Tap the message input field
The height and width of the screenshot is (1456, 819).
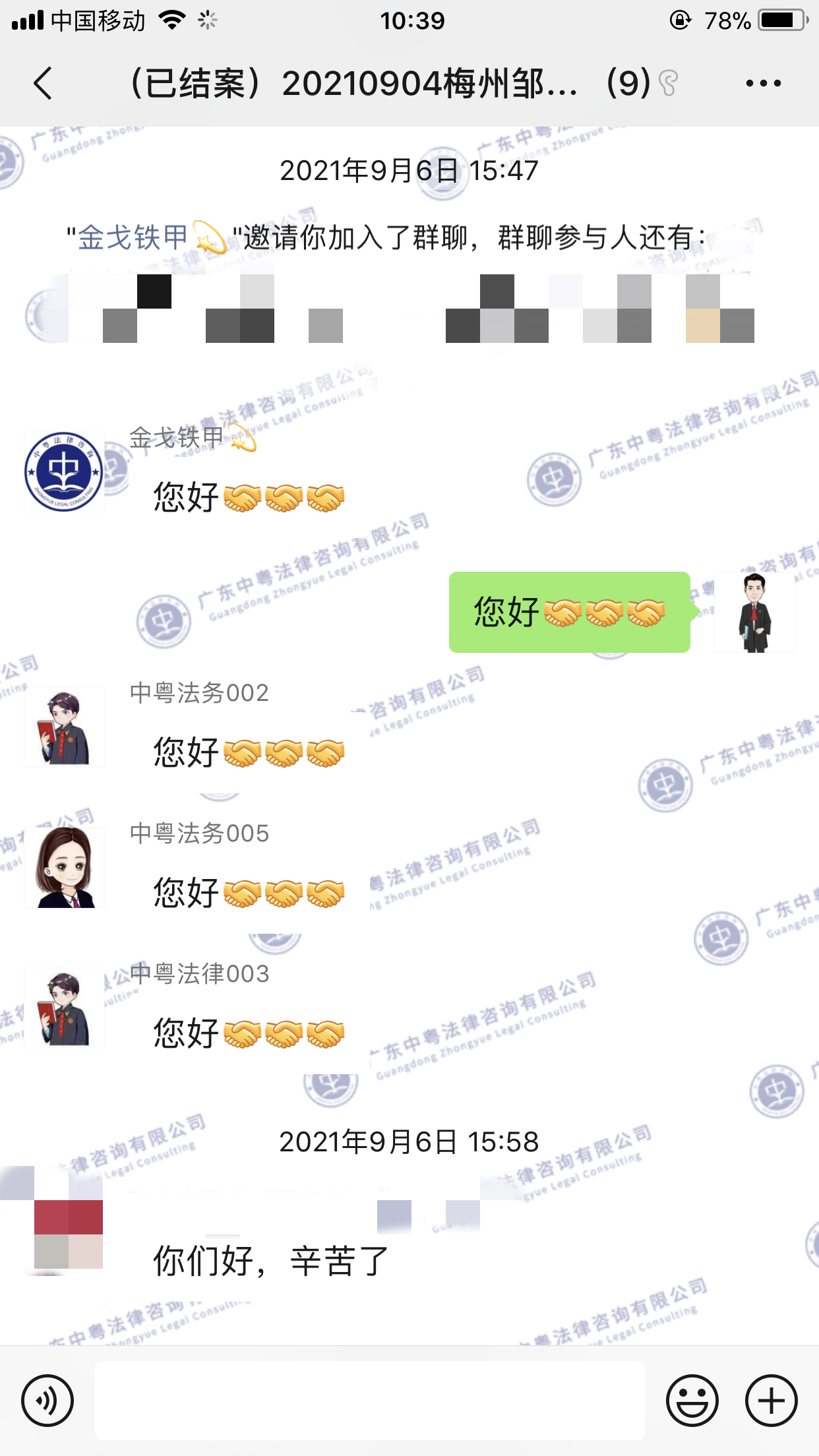pyautogui.click(x=369, y=1400)
